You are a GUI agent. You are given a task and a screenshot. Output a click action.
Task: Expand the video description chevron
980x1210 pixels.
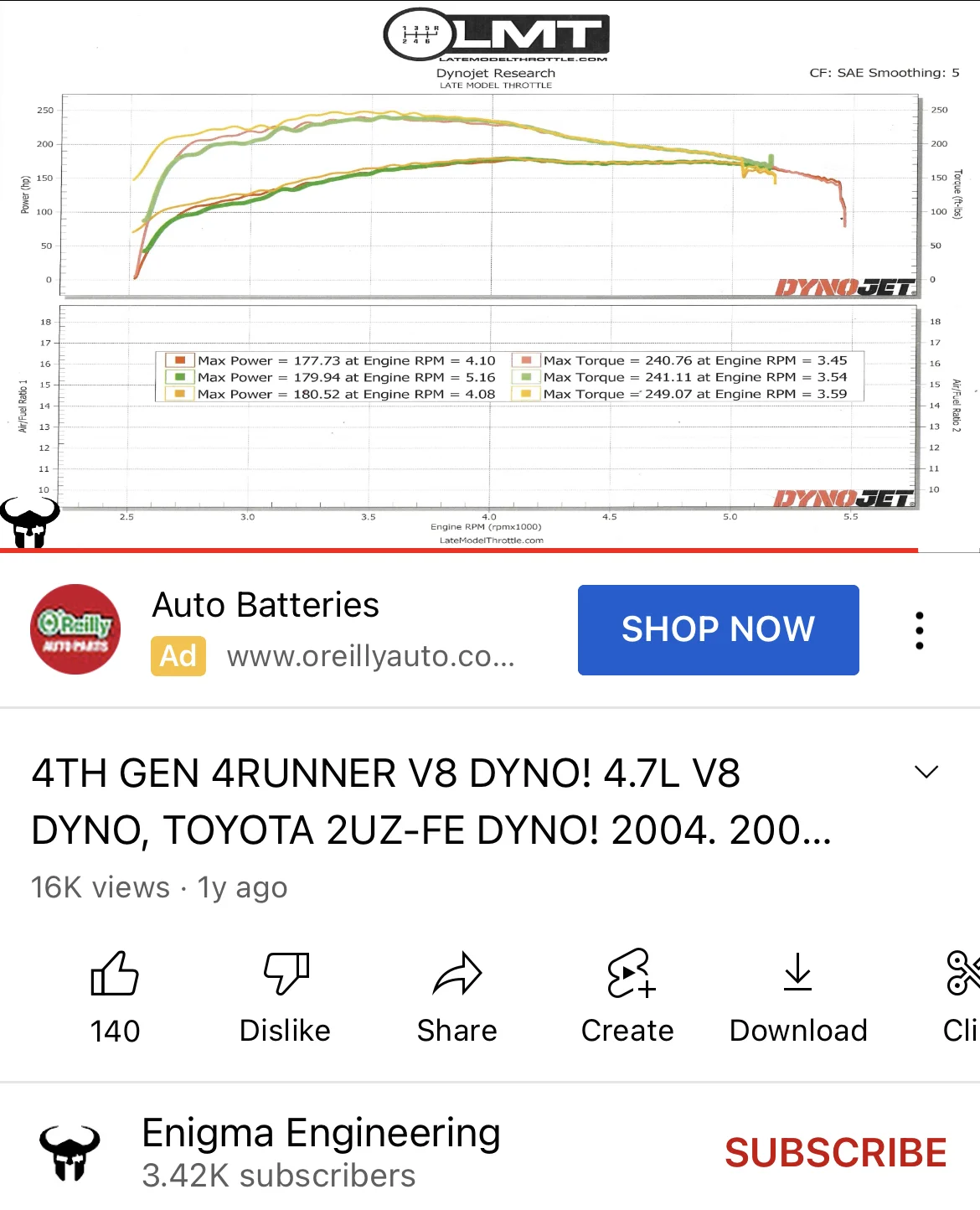(x=926, y=772)
